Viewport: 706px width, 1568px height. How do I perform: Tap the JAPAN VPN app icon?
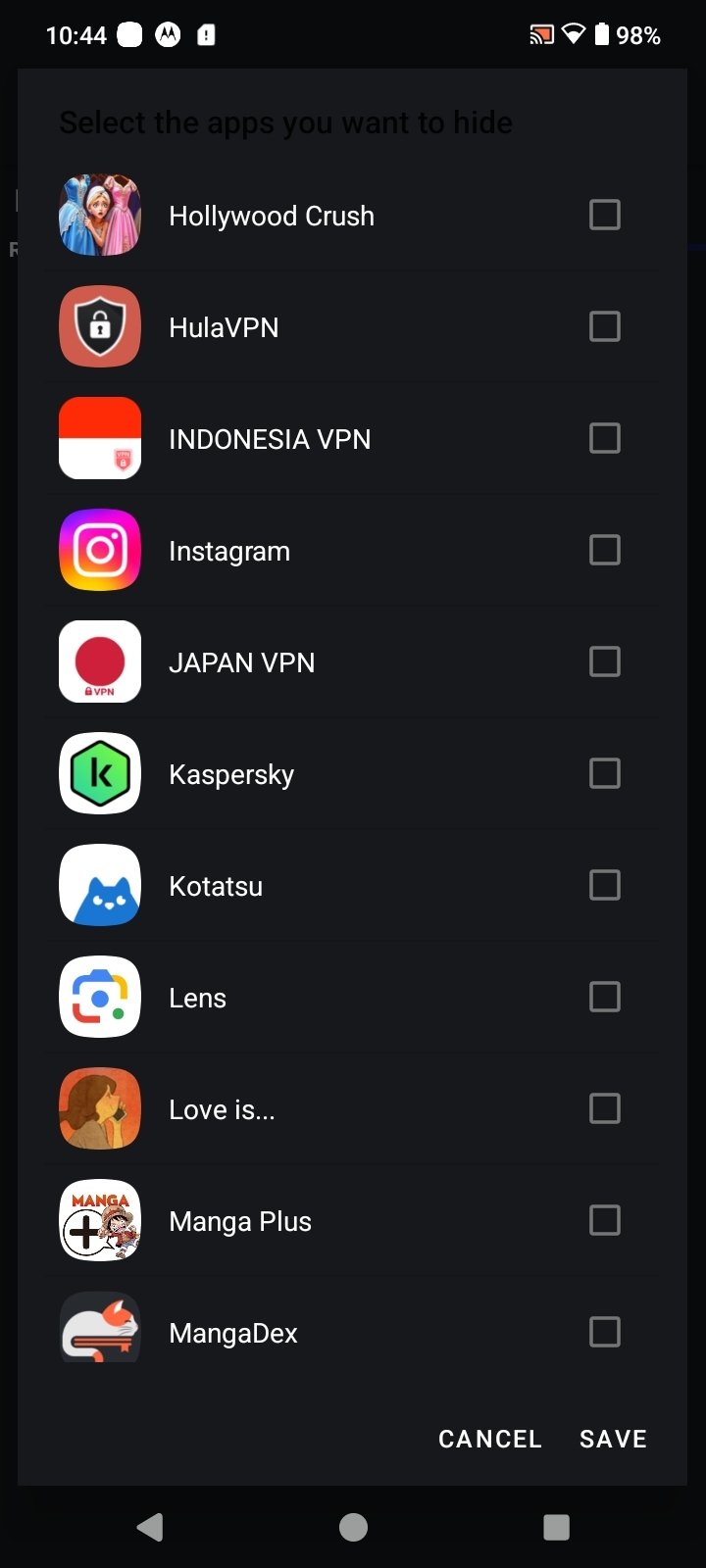pyautogui.click(x=99, y=661)
